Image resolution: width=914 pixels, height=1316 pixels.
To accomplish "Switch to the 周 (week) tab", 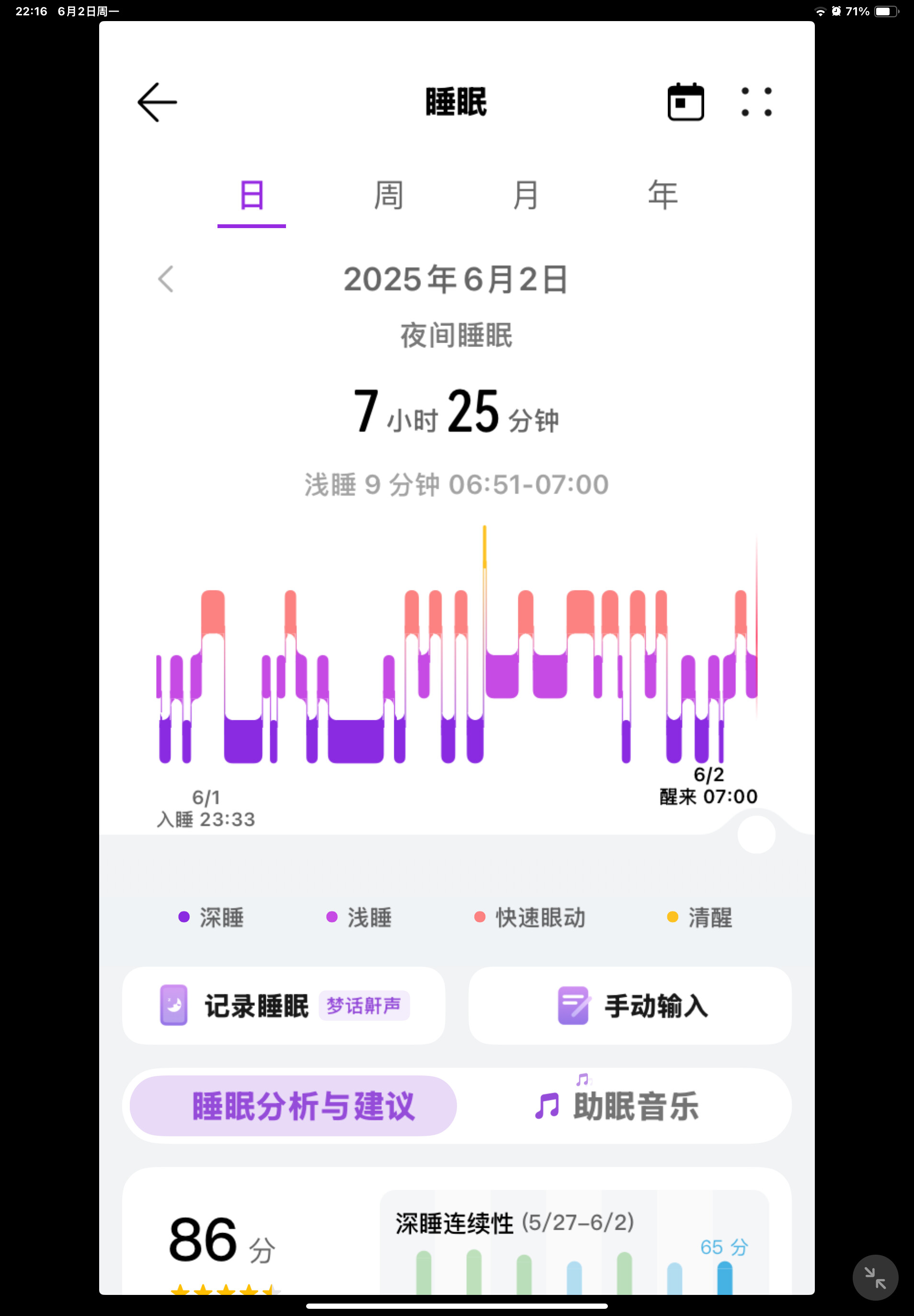I will [x=388, y=196].
